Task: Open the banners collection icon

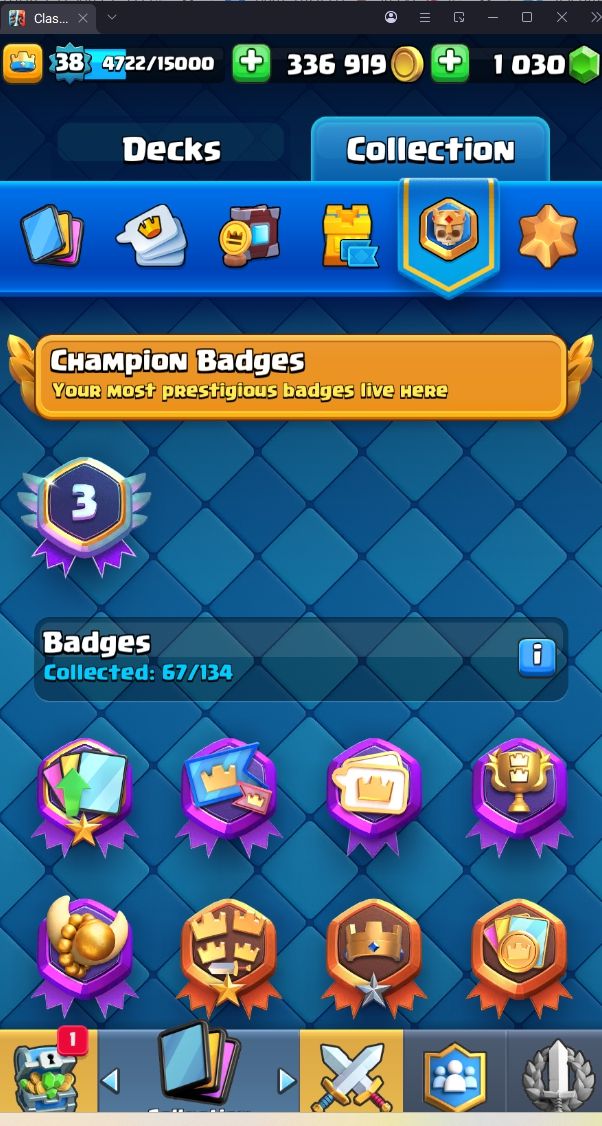Action: click(x=250, y=236)
